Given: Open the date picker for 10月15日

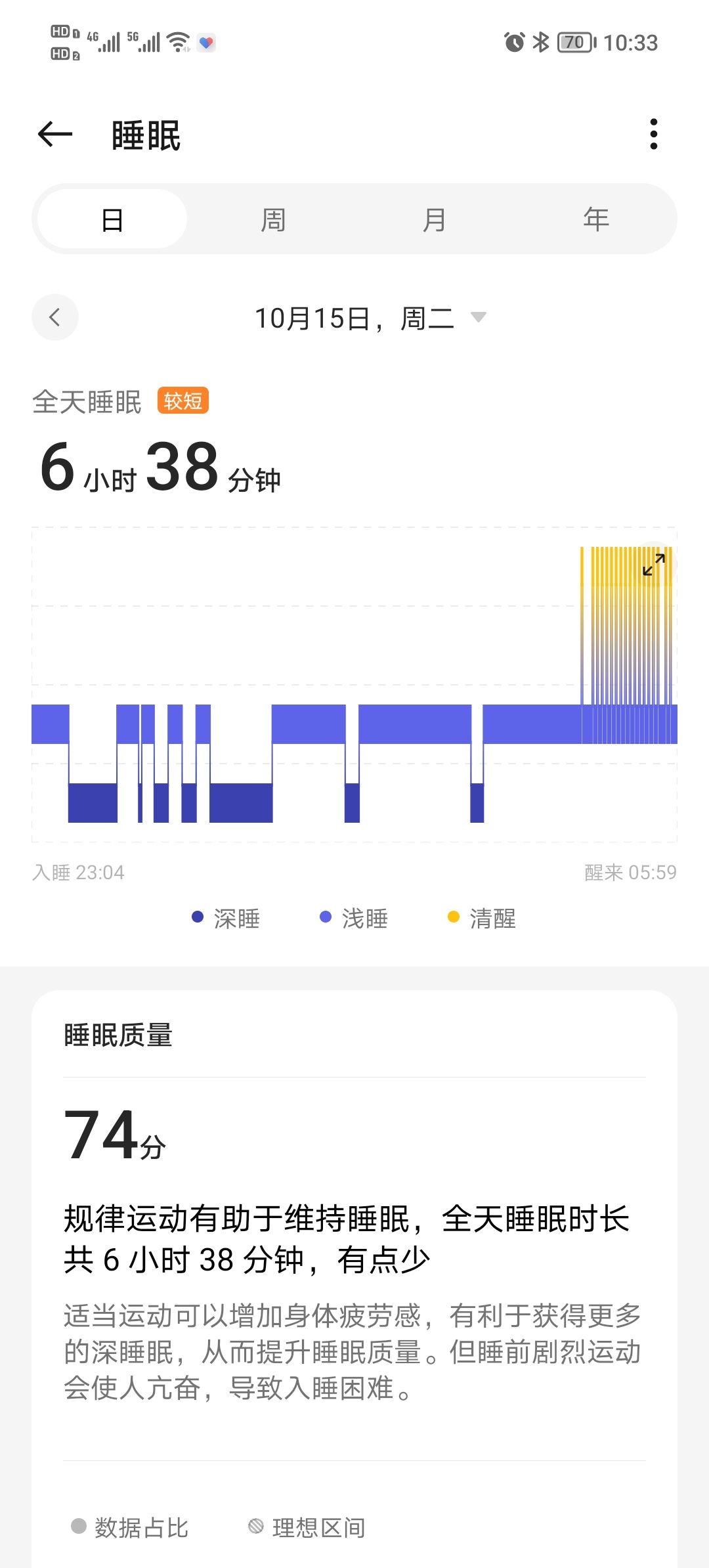Looking at the screenshot, I should tap(370, 318).
